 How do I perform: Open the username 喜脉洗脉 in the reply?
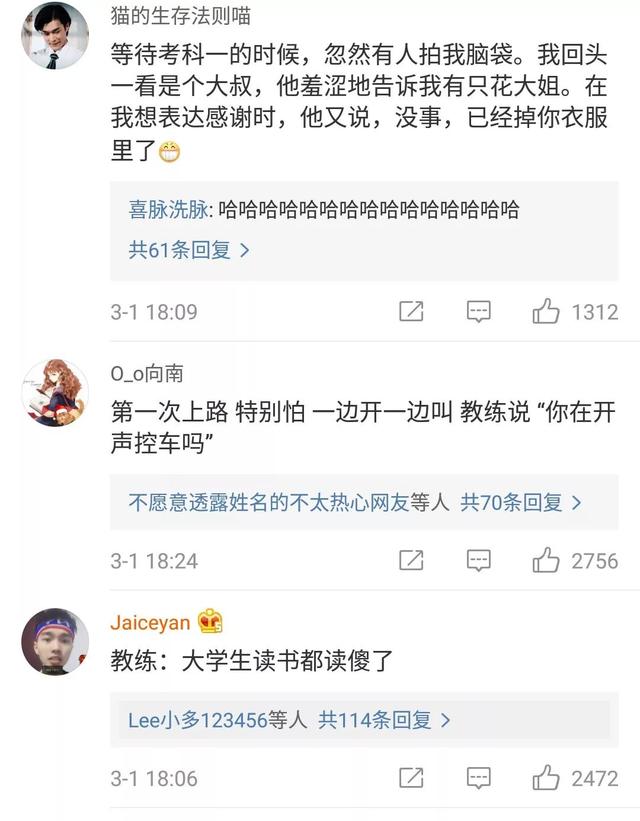[x=168, y=210]
